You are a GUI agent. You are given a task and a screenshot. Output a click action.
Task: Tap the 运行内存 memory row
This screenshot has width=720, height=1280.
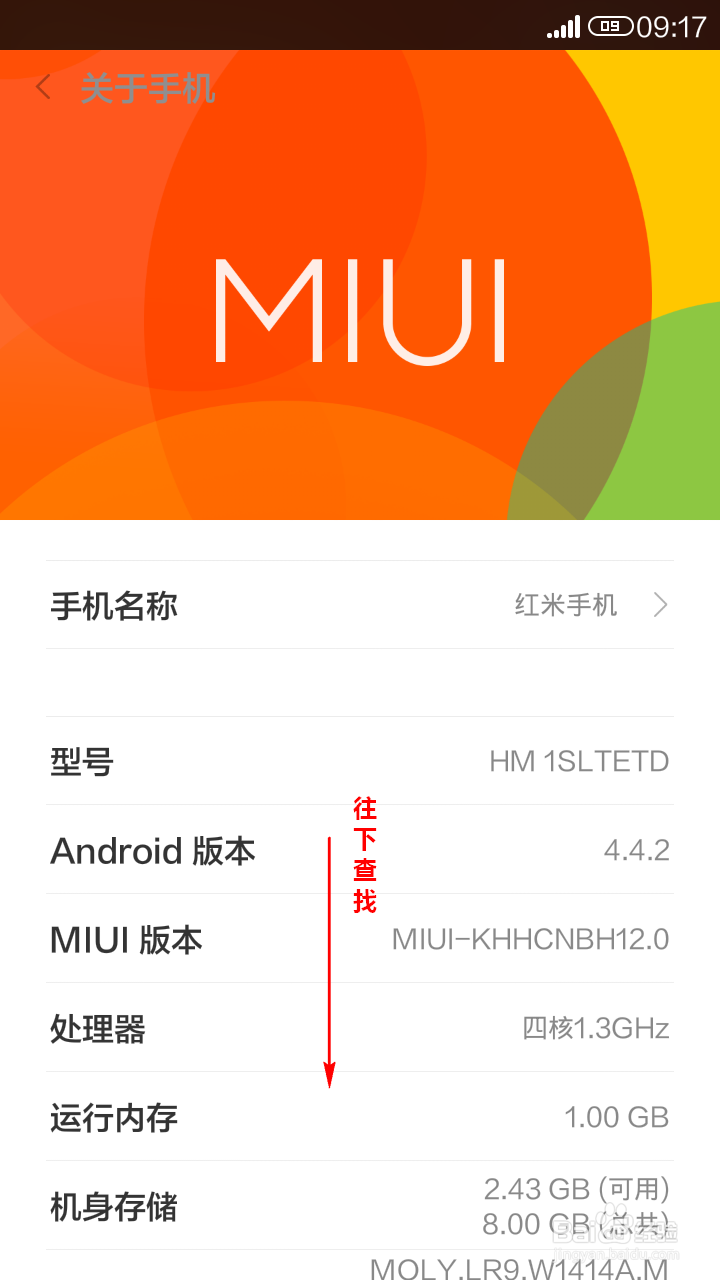360,1117
